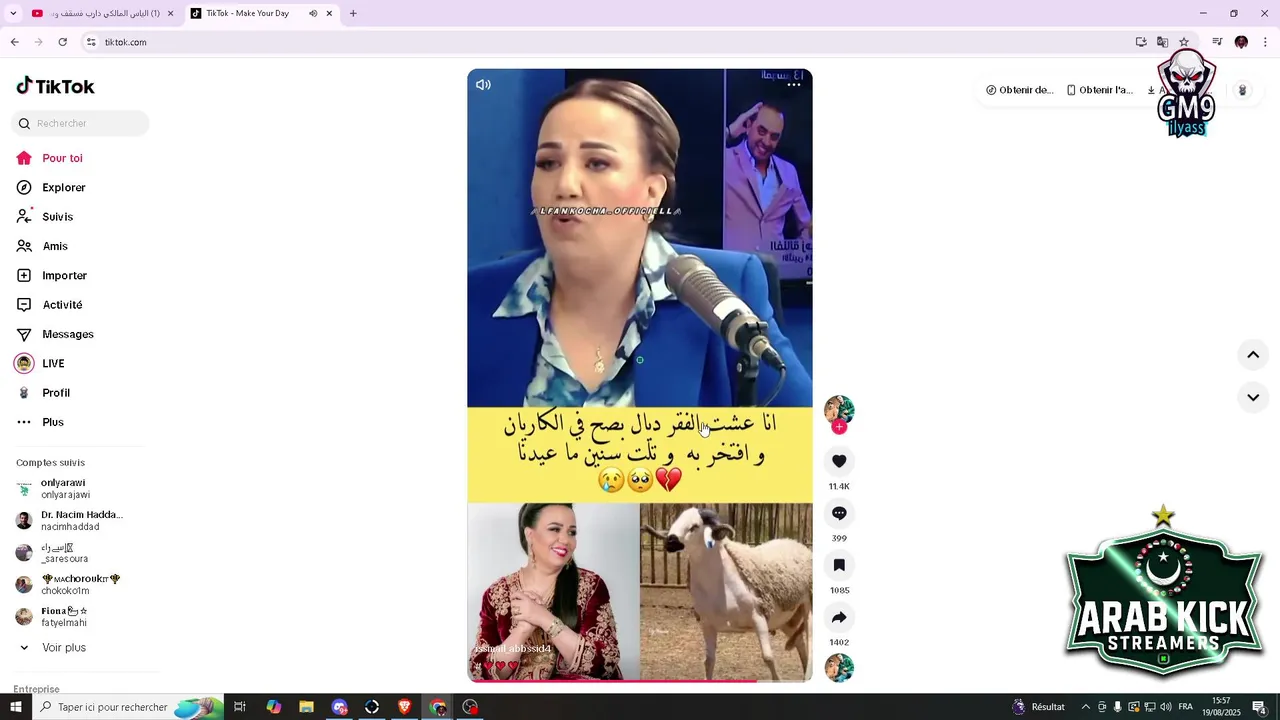Image resolution: width=1280 pixels, height=720 pixels.
Task: Expand followed accounts with Voir plus
Action: tap(63, 647)
